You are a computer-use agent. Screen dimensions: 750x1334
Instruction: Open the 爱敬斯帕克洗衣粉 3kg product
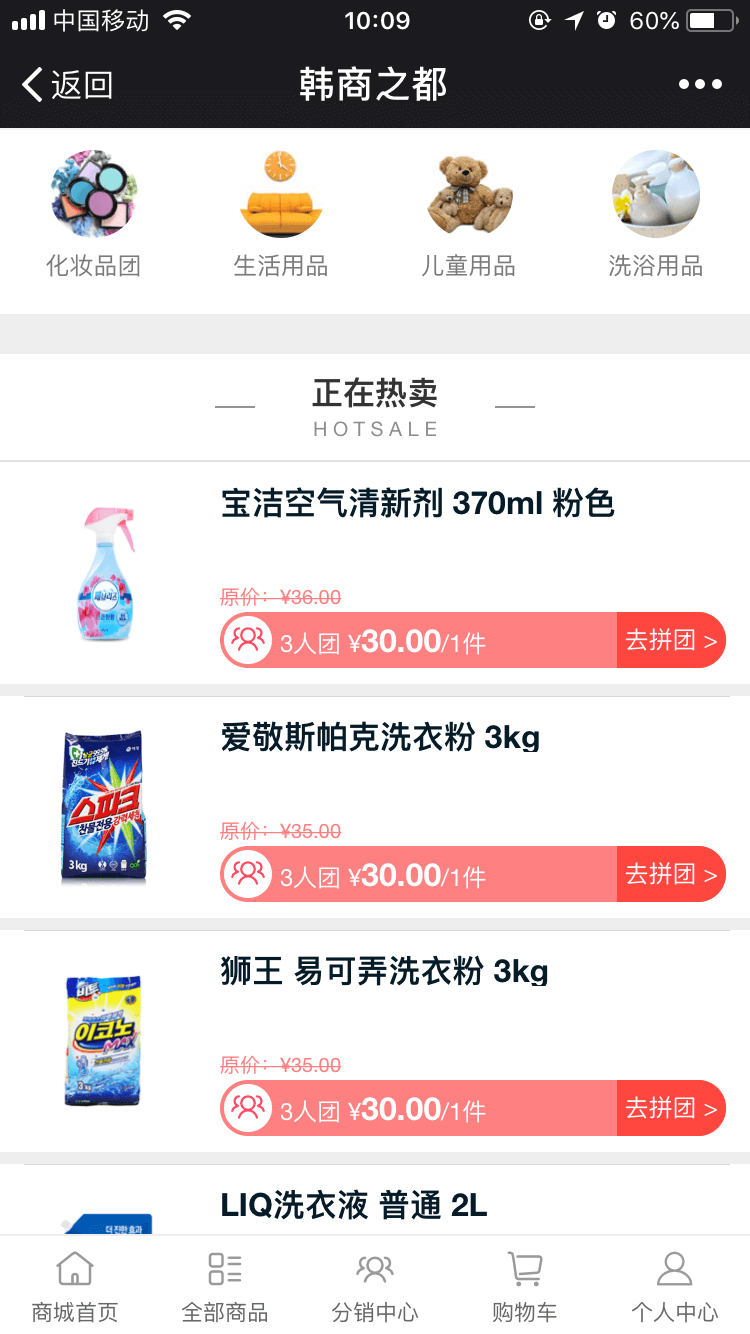(380, 738)
